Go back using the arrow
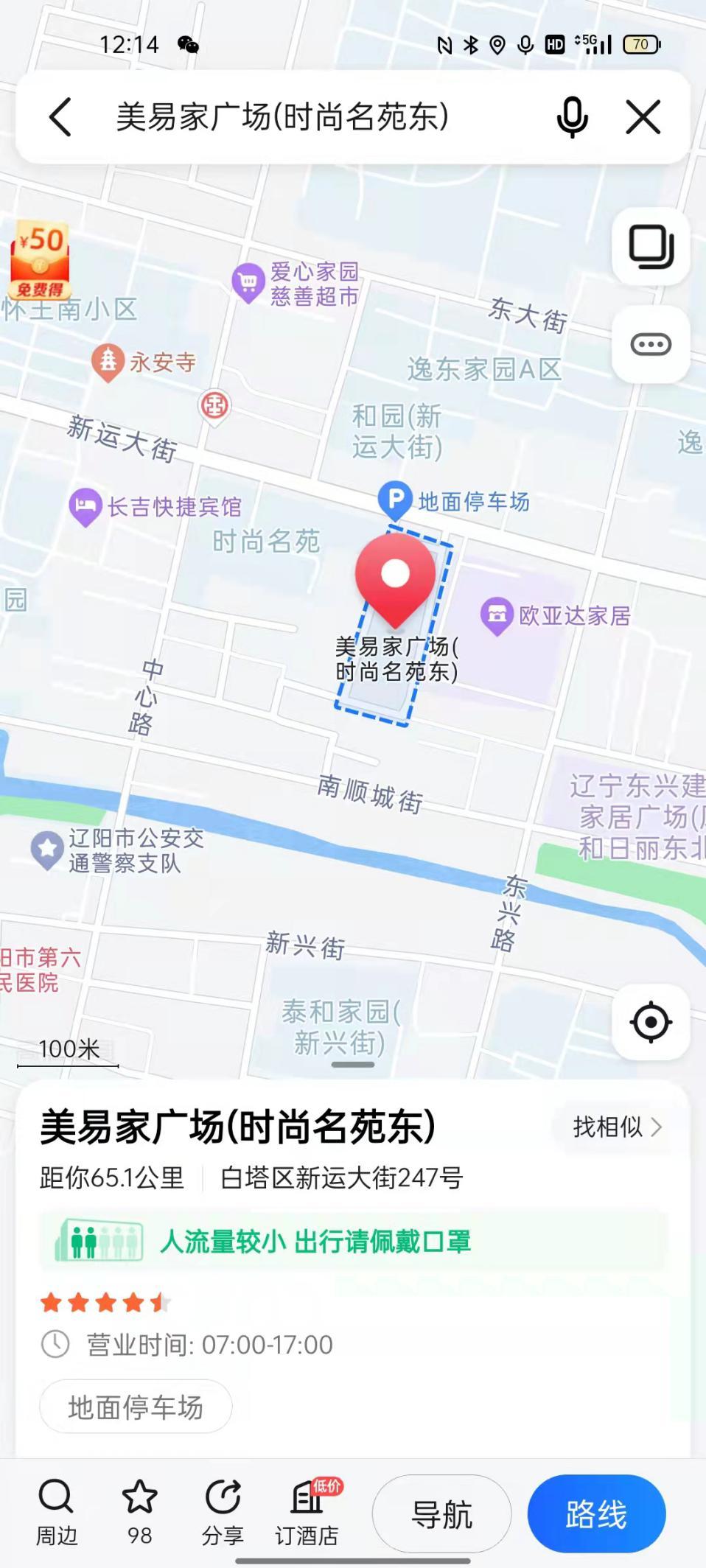706x1568 pixels. click(x=60, y=117)
